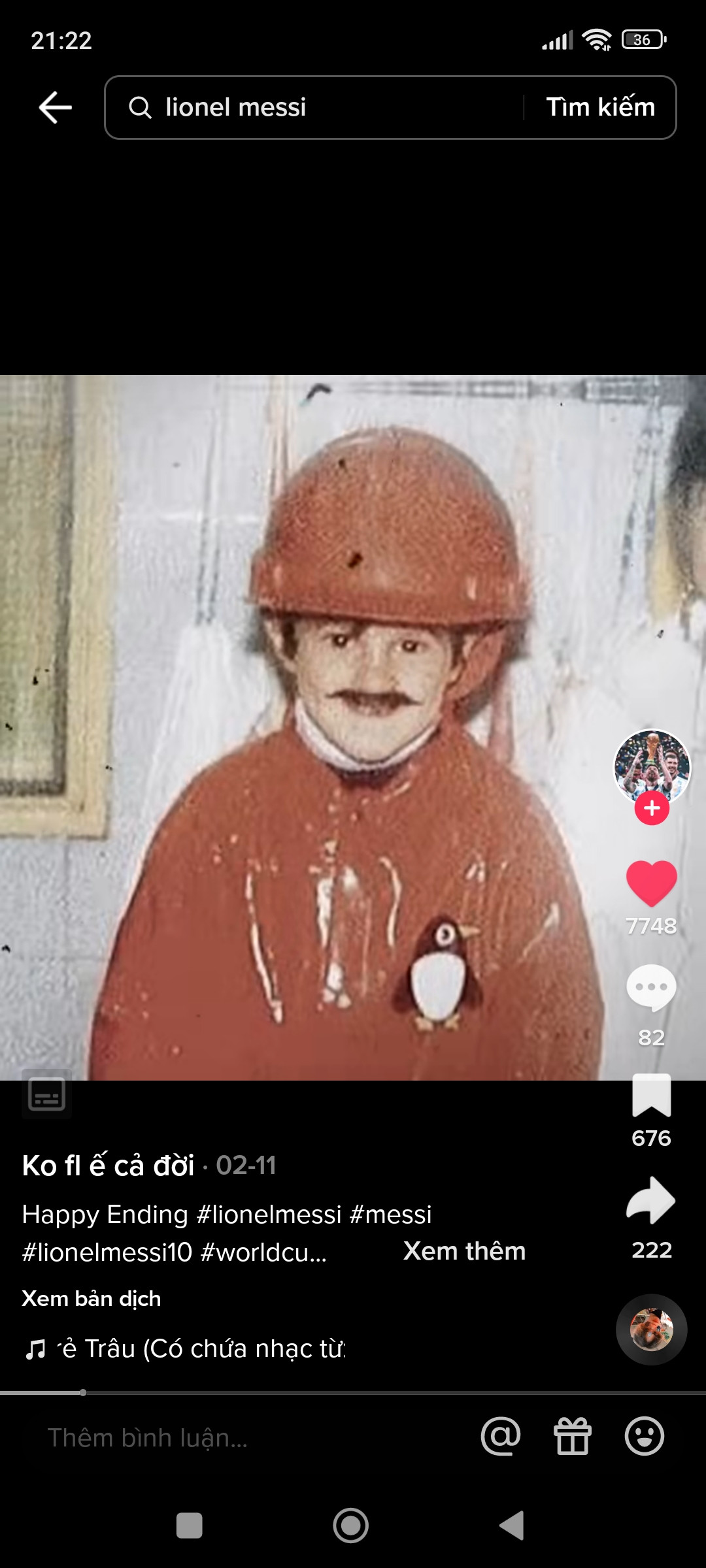Expand the caption with Xem thêm
Image resolution: width=706 pixels, height=1568 pixels.
464,1251
